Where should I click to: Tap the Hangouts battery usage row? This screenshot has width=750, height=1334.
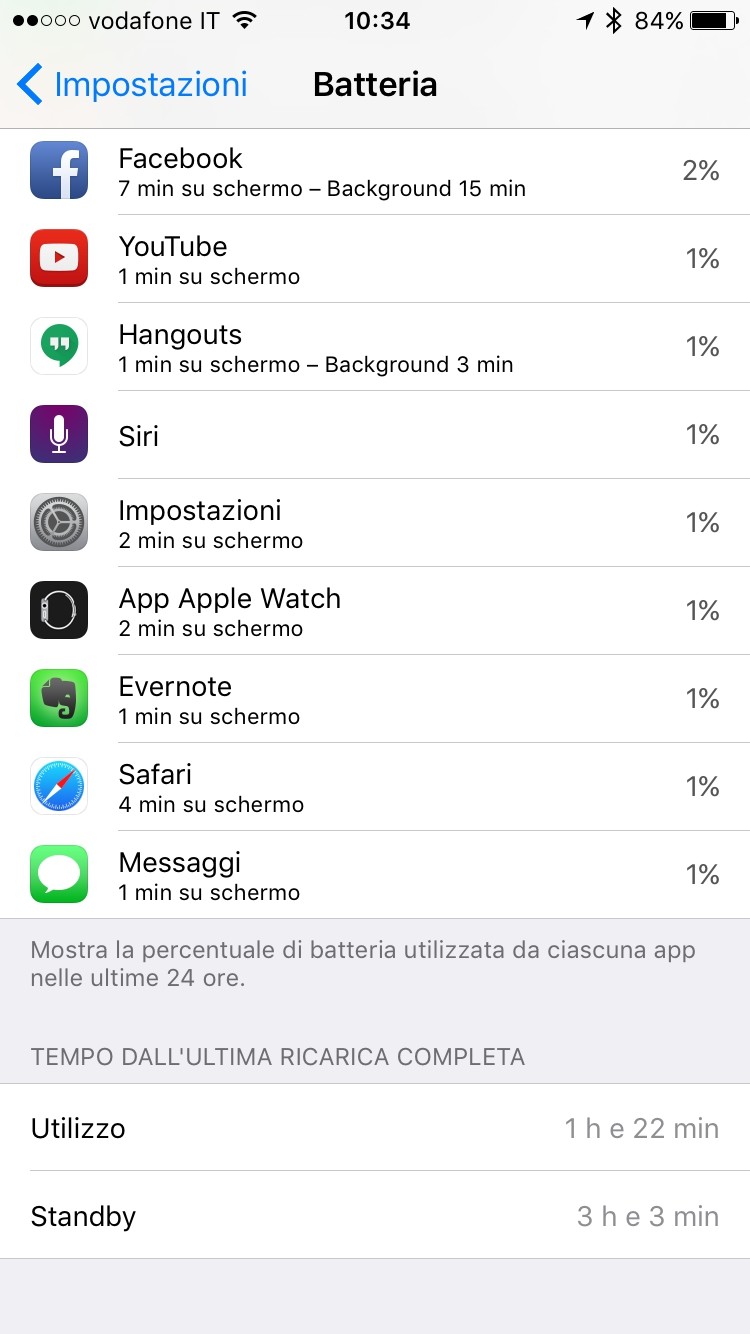tap(375, 347)
